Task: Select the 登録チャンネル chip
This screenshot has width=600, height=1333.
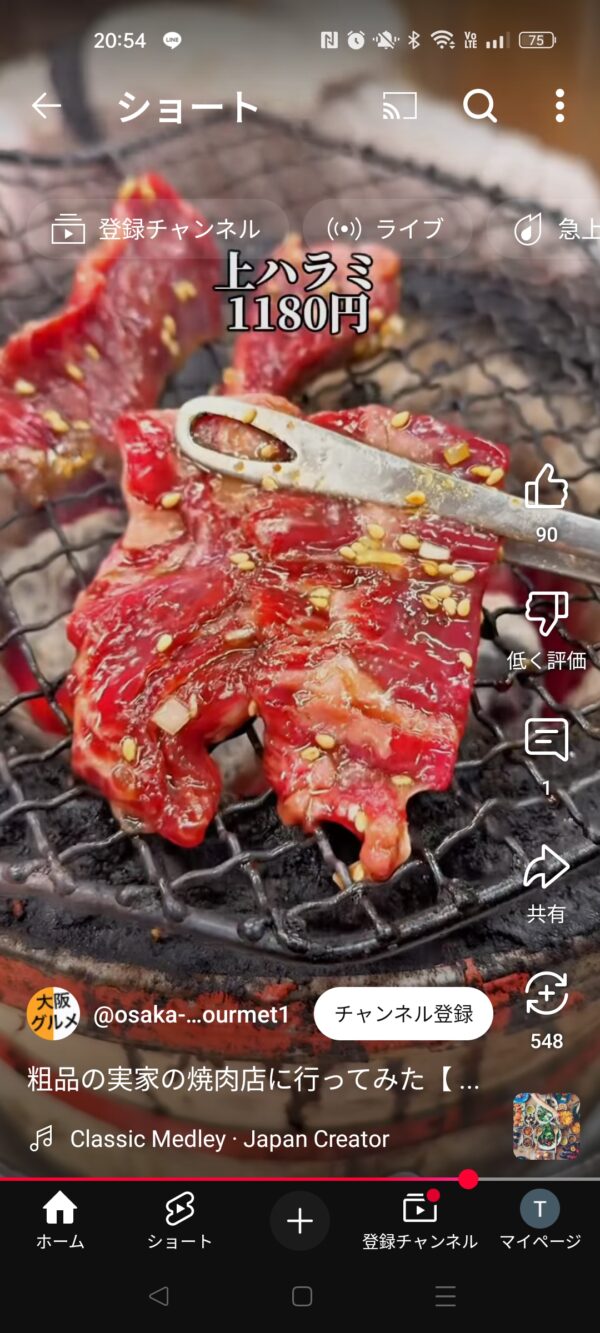Action: (156, 229)
